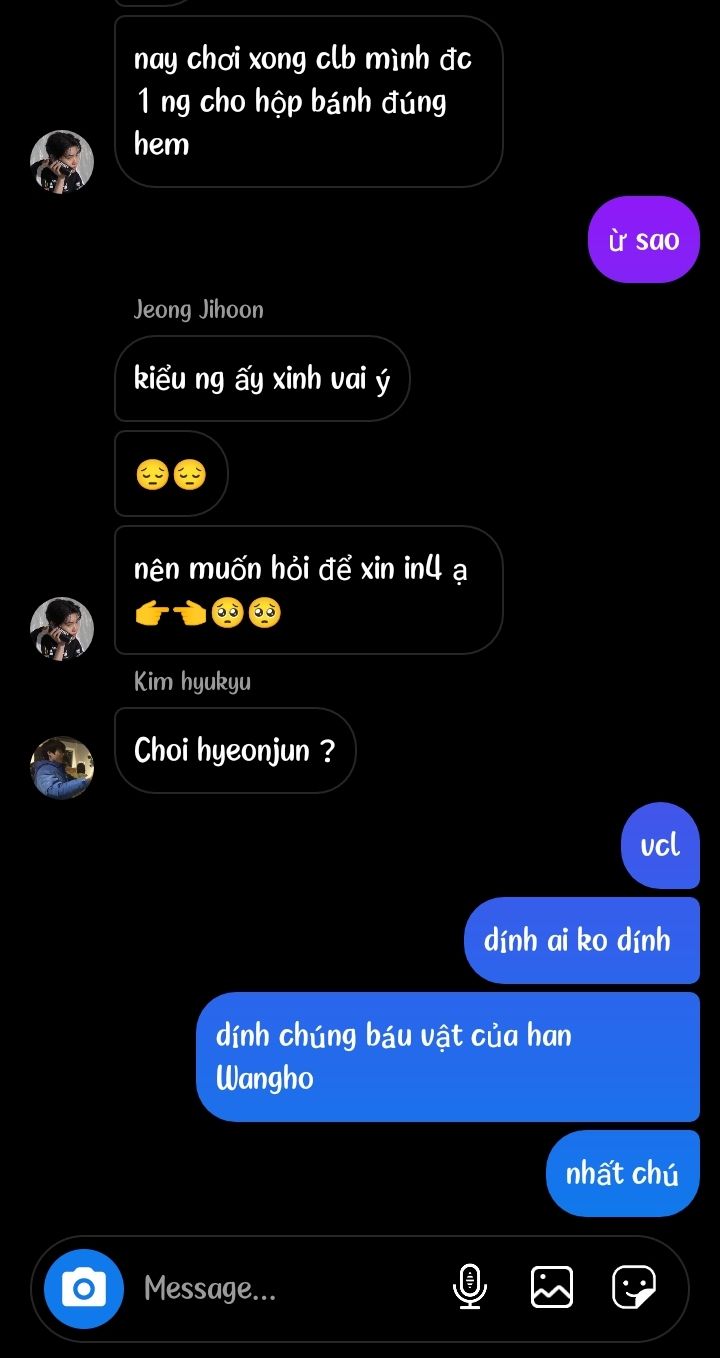Open Kim hyukyu's profile picture
The width and height of the screenshot is (720, 1358).
click(62, 768)
